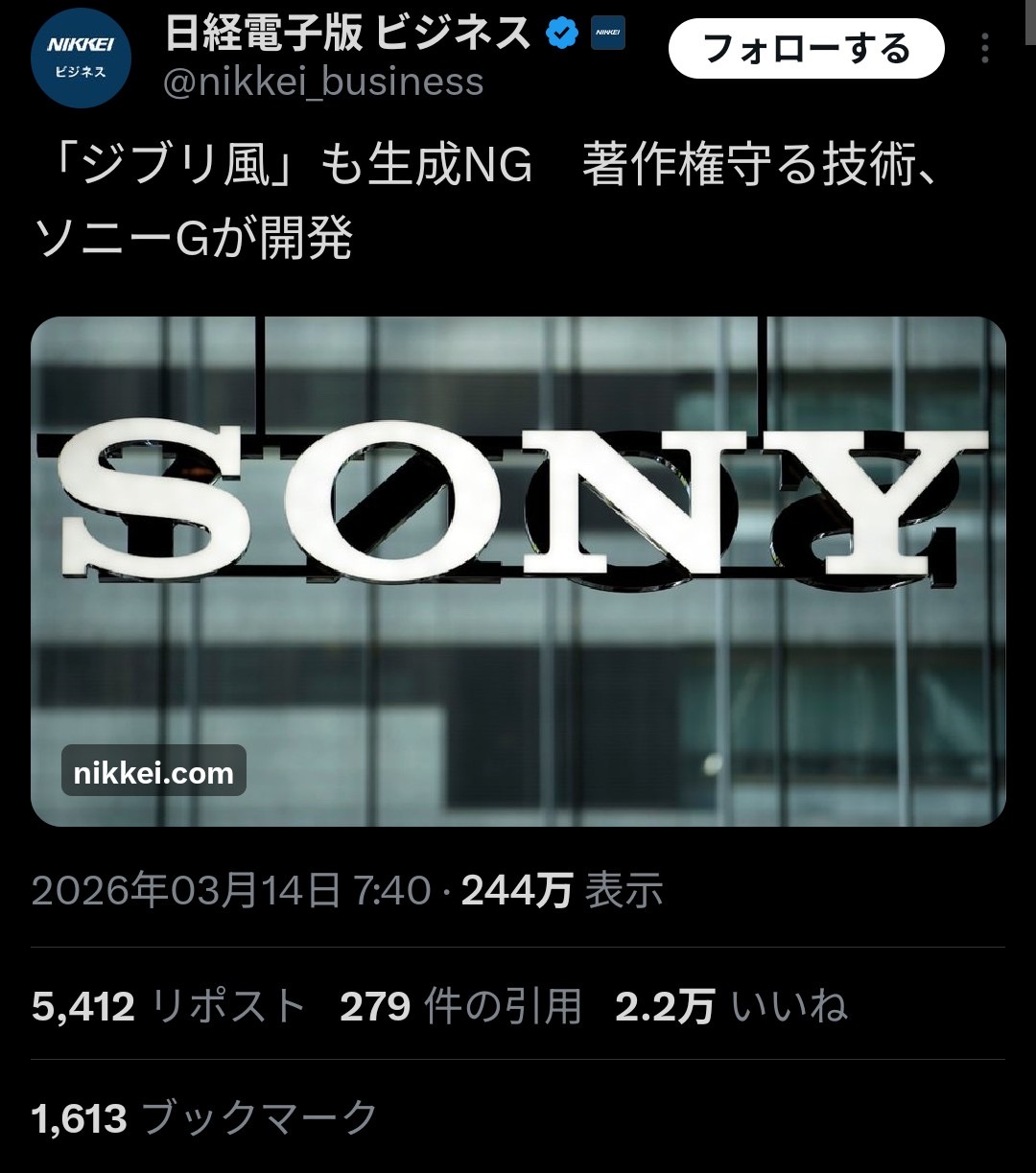Open the @nikkei_business account name
The width and height of the screenshot is (1036, 1173).
(x=323, y=82)
